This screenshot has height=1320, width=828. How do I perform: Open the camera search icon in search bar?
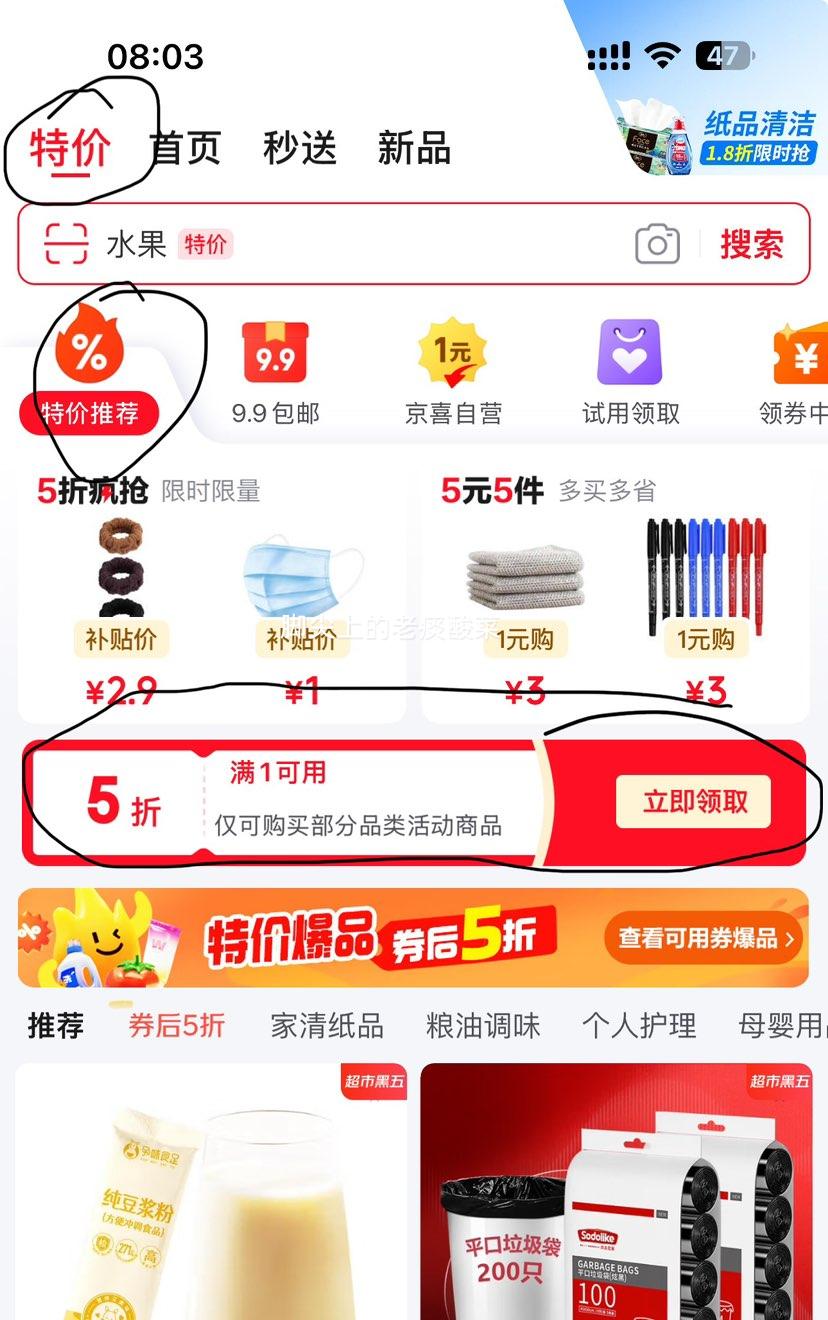click(x=656, y=243)
